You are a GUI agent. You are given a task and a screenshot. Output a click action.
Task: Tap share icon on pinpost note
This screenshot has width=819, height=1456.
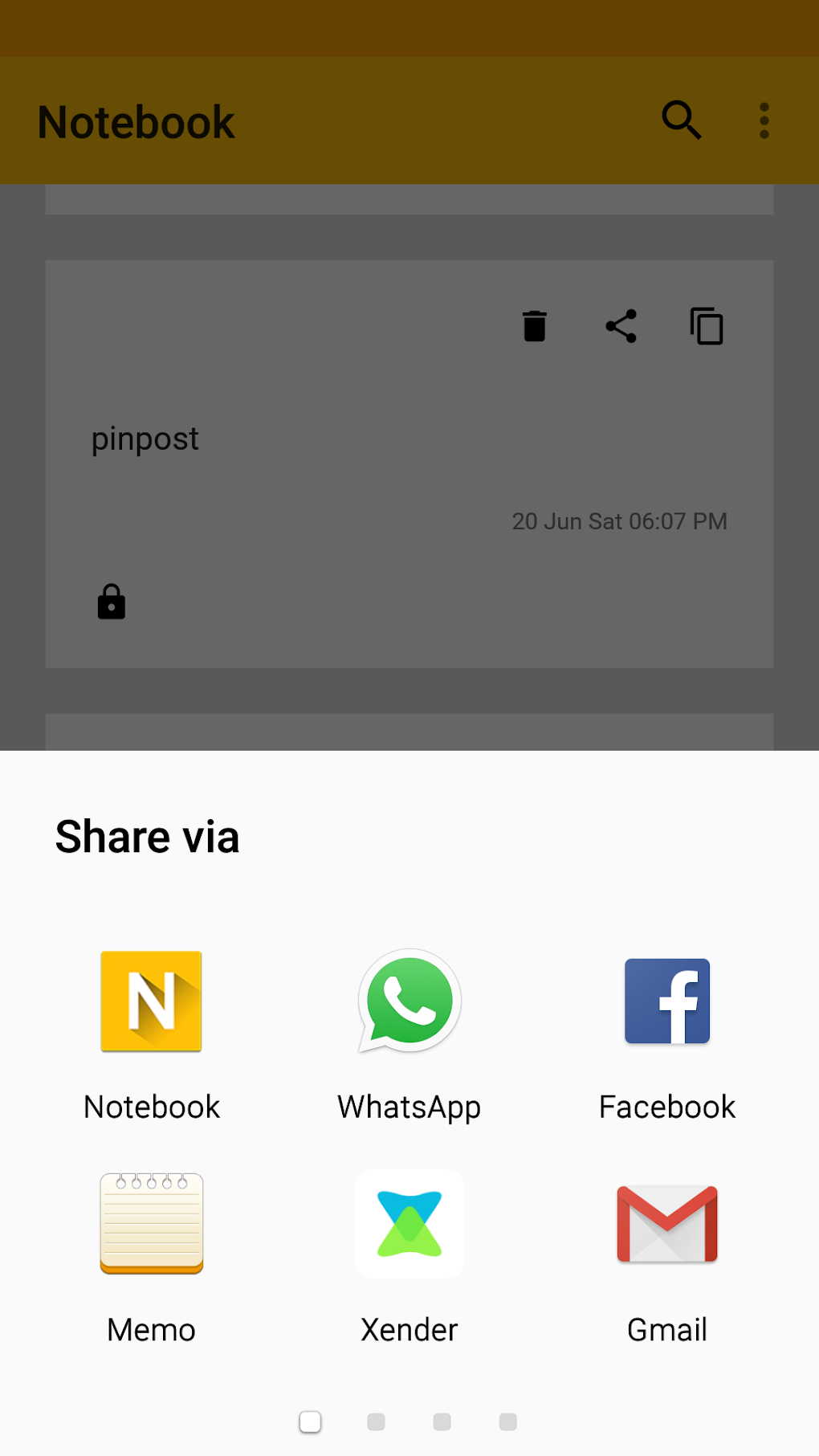[621, 326]
